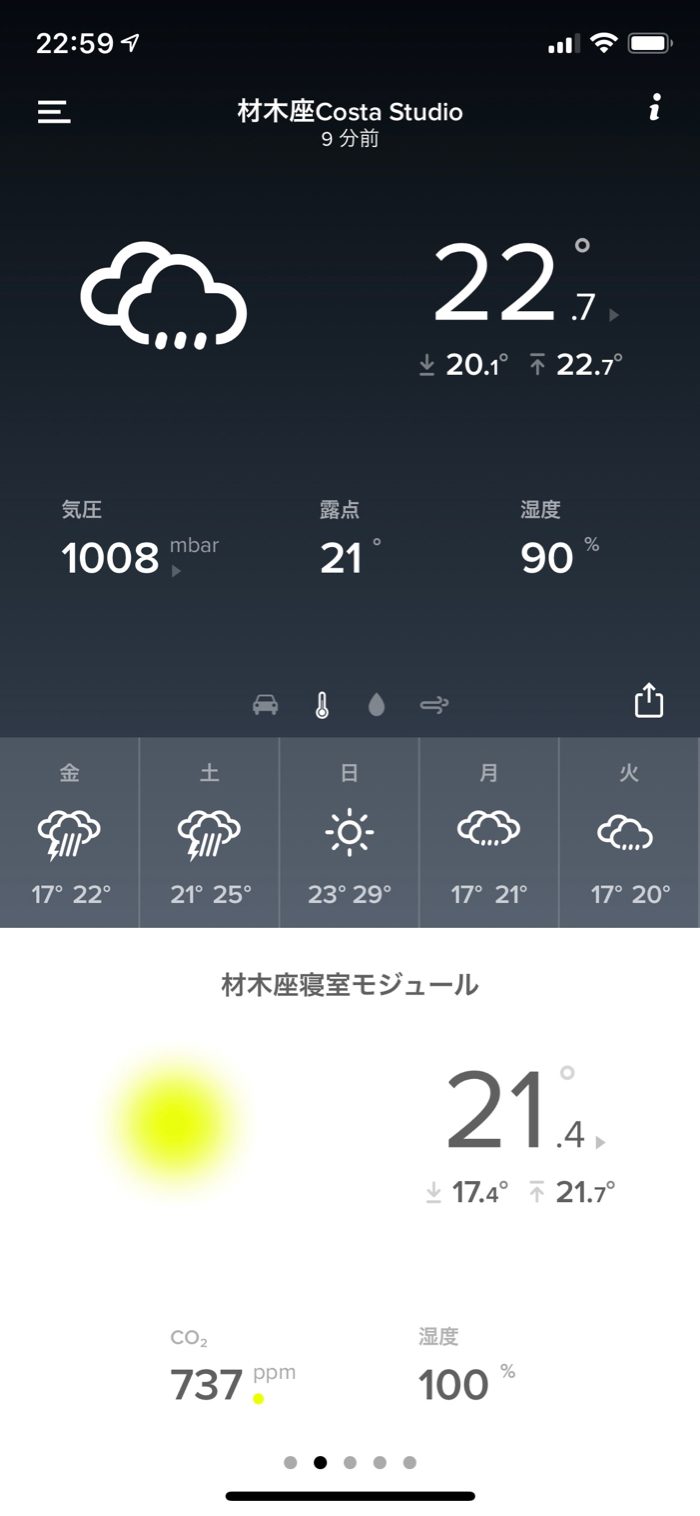Open Monday (月) forecast
700x1516 pixels.
point(489,833)
